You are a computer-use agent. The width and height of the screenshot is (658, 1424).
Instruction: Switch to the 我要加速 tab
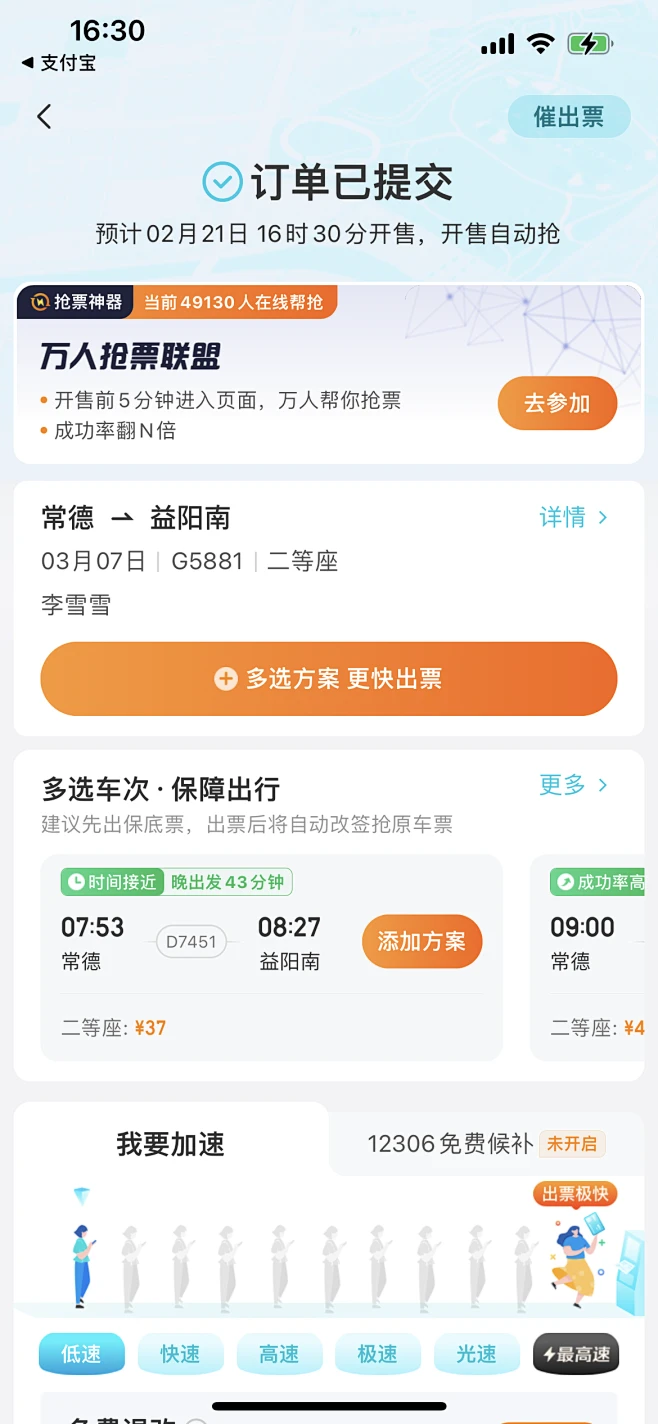pyautogui.click(x=170, y=1144)
